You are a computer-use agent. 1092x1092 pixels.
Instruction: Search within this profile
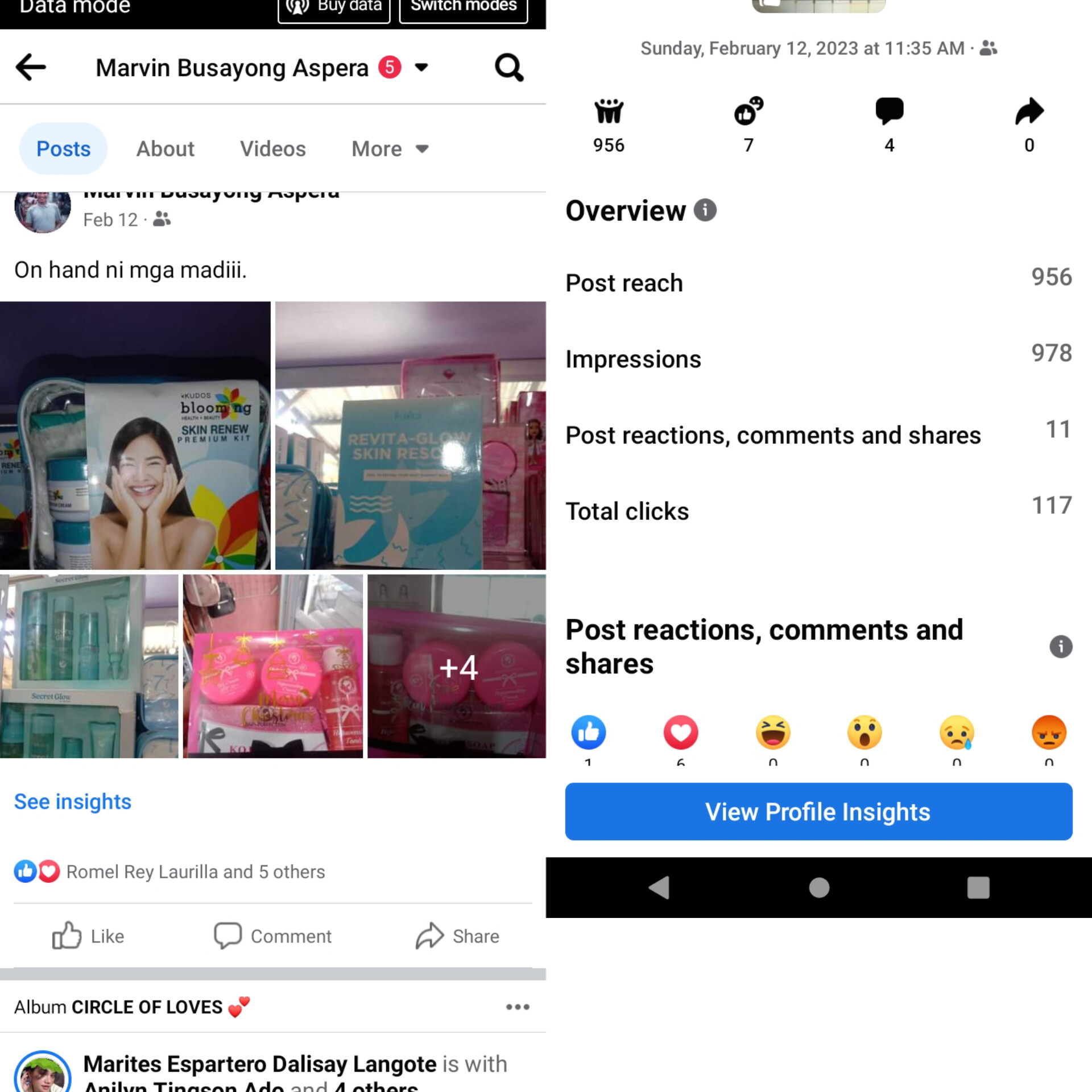(x=508, y=68)
